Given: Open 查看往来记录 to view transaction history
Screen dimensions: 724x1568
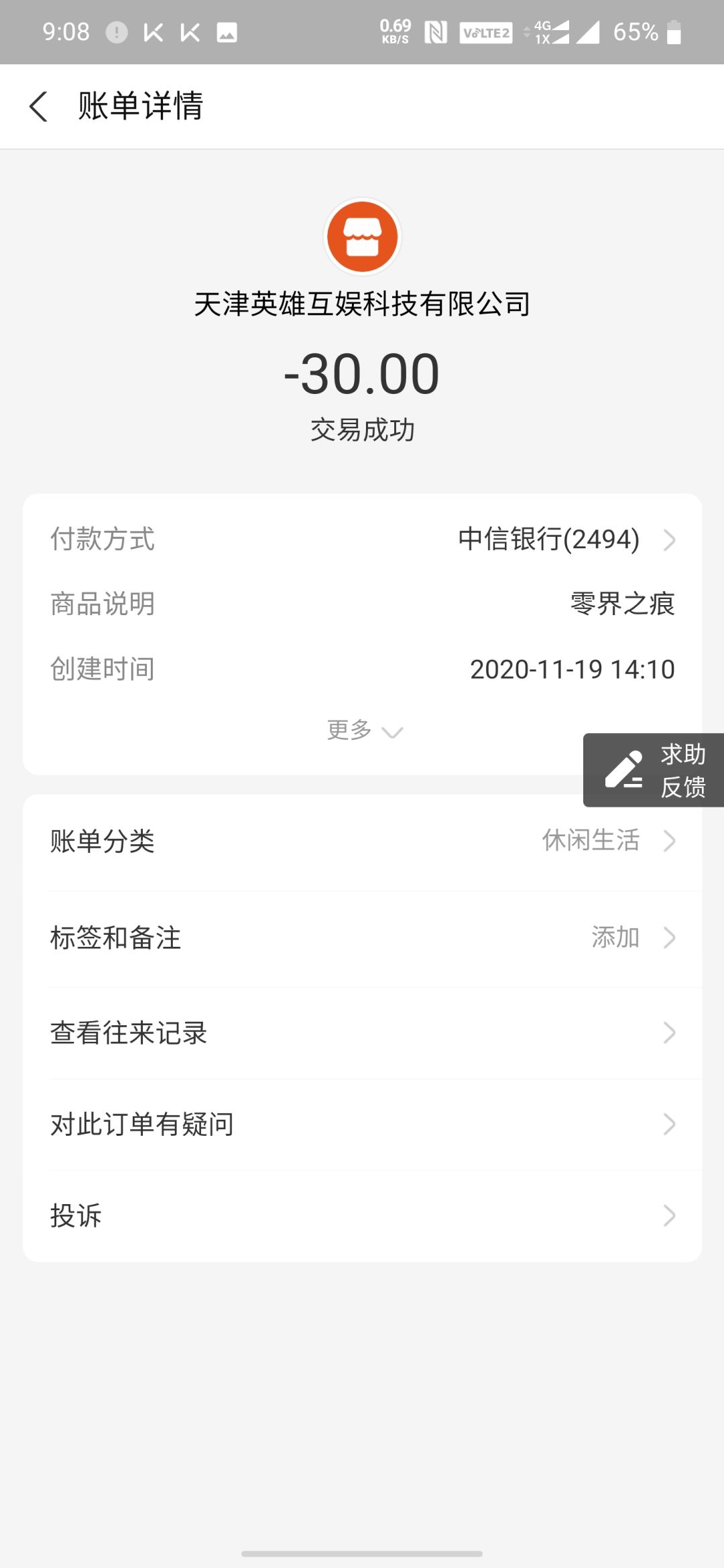Looking at the screenshot, I should (x=362, y=1033).
